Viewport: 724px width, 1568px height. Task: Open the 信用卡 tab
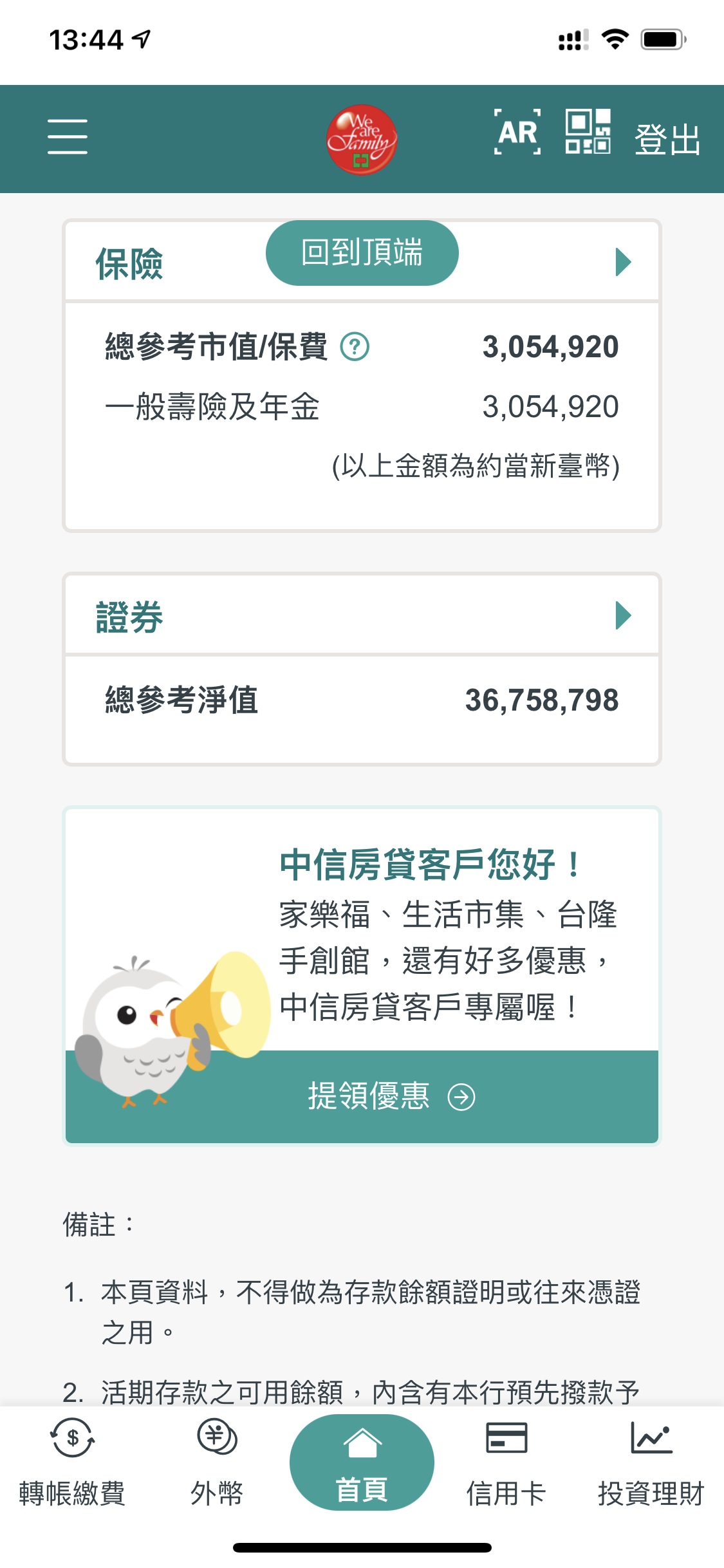click(506, 1462)
